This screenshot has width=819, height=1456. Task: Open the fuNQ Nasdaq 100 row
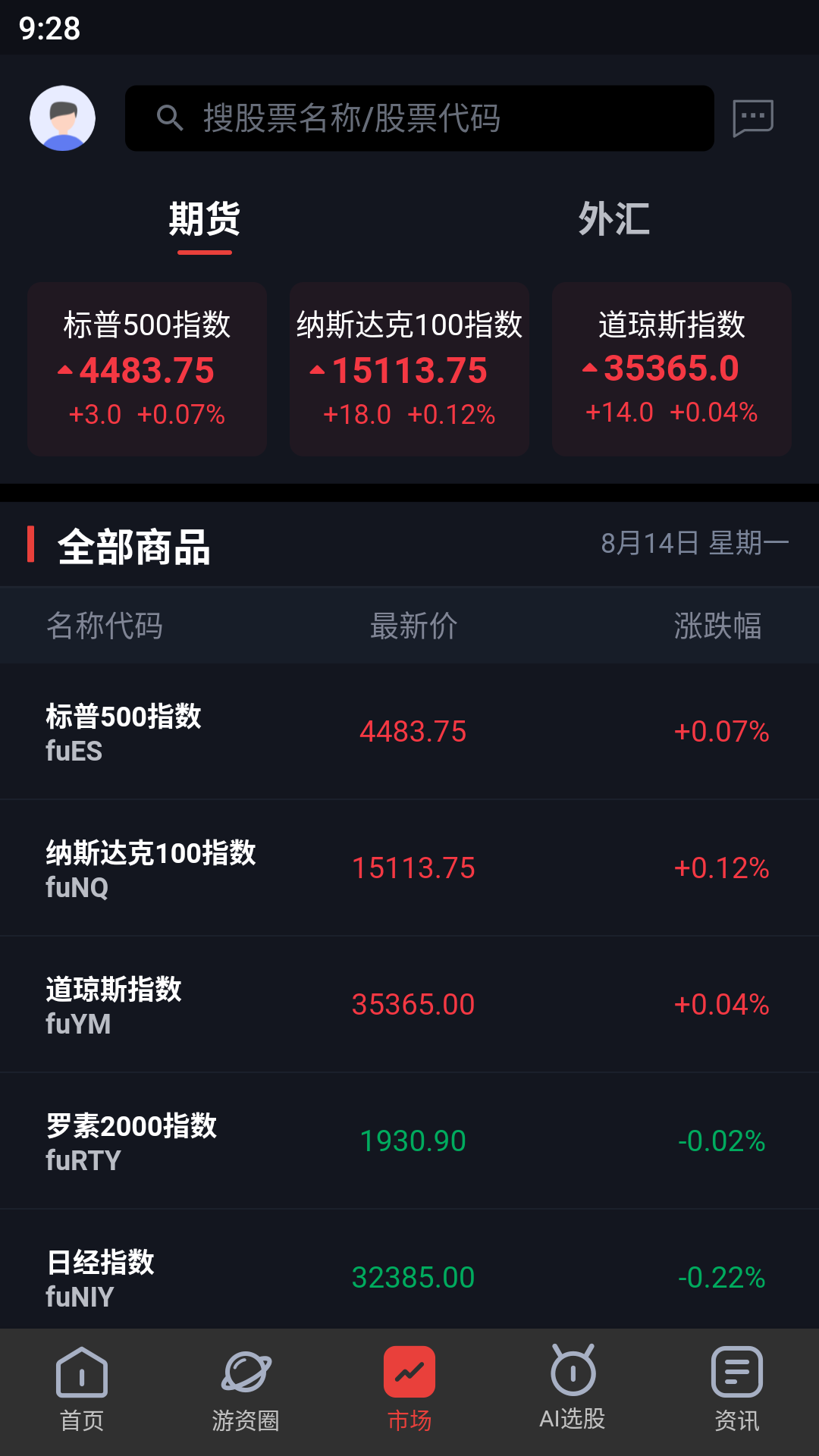click(x=409, y=867)
